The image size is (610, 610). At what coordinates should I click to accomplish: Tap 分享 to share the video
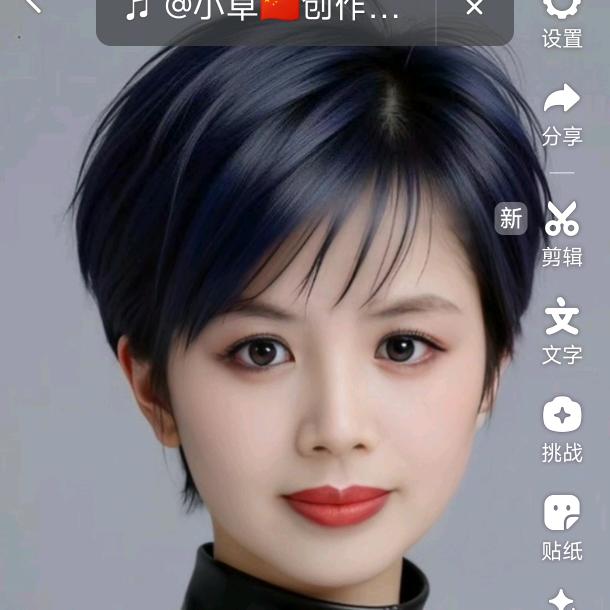[562, 113]
